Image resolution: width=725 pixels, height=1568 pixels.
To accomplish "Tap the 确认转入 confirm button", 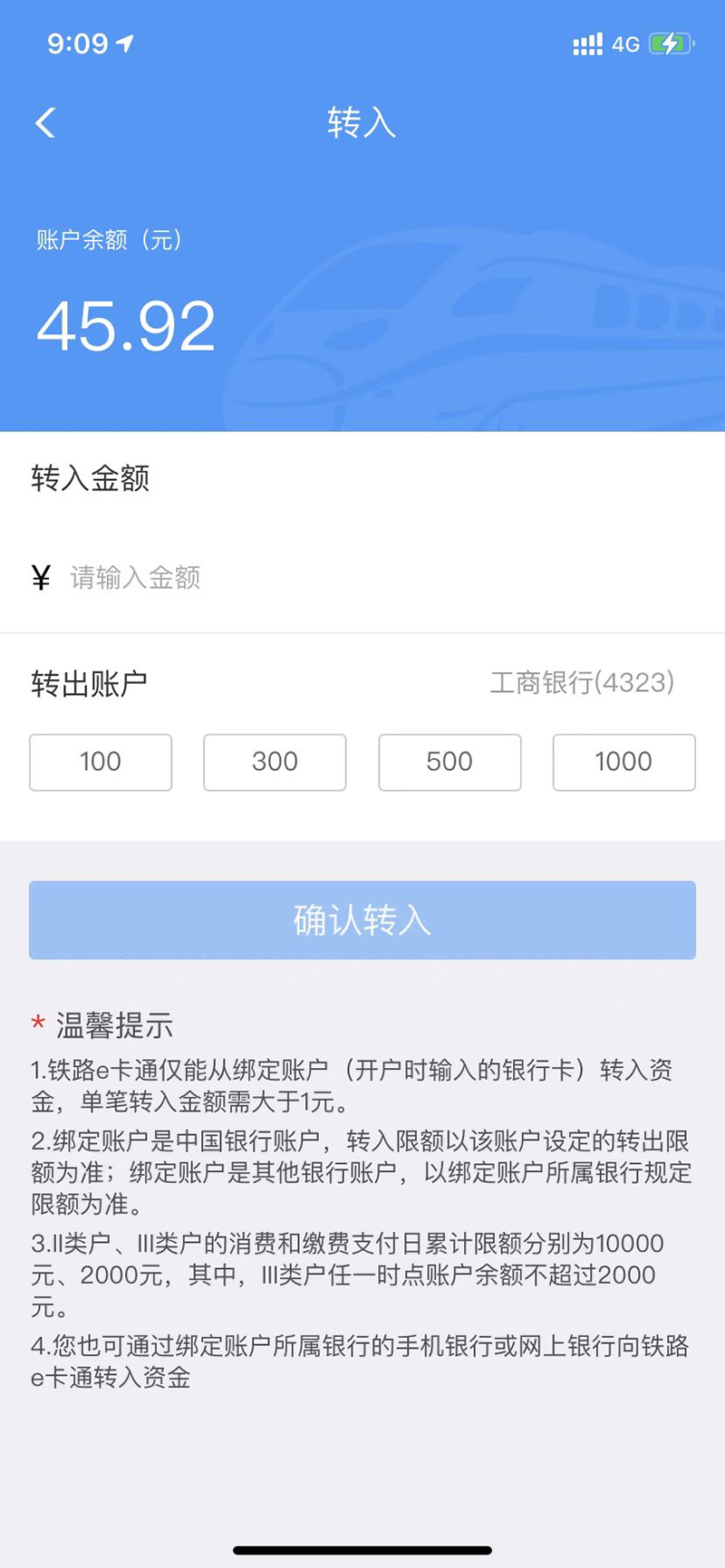I will (x=362, y=919).
